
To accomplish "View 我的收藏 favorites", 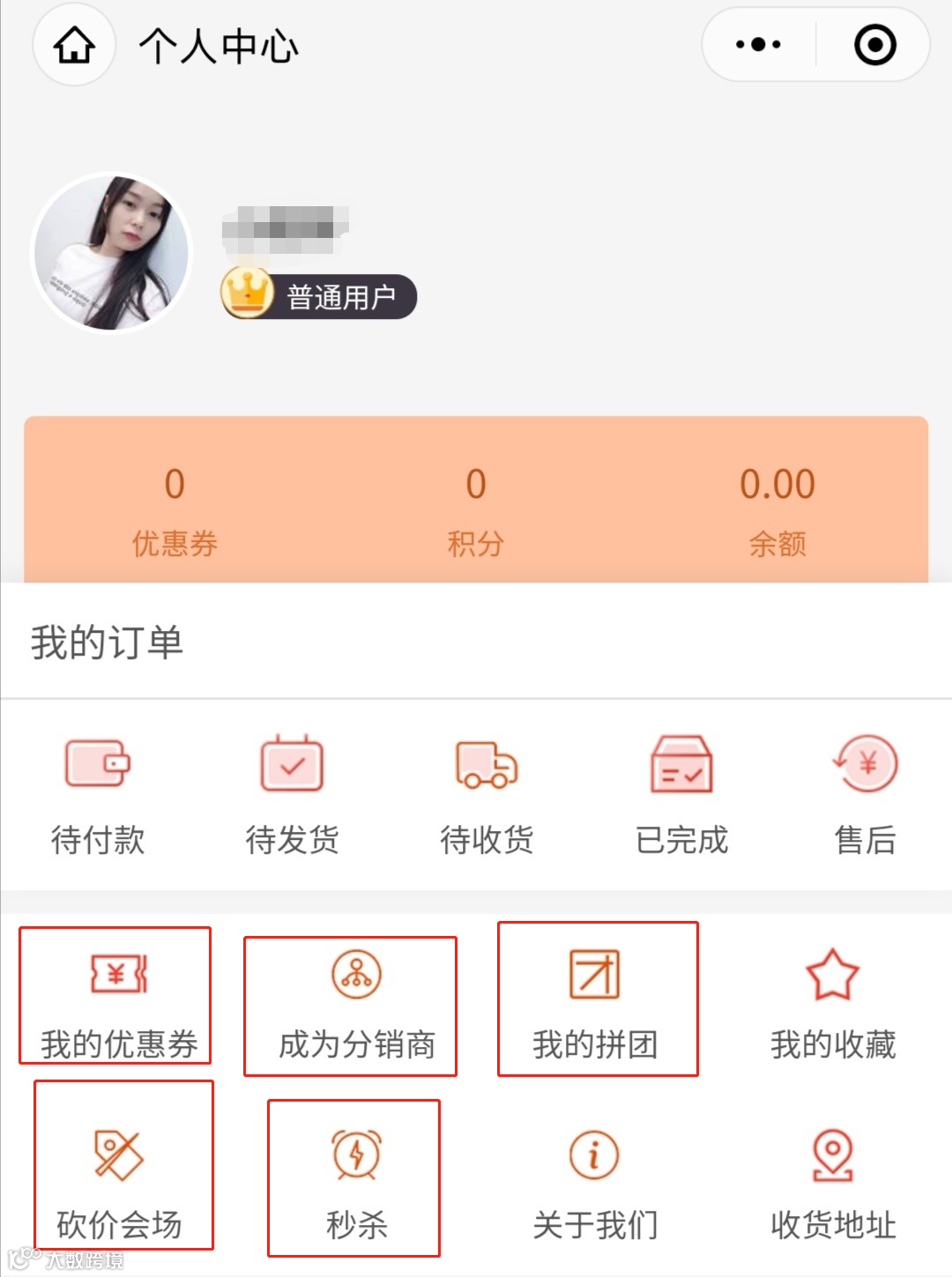I will 832,1003.
